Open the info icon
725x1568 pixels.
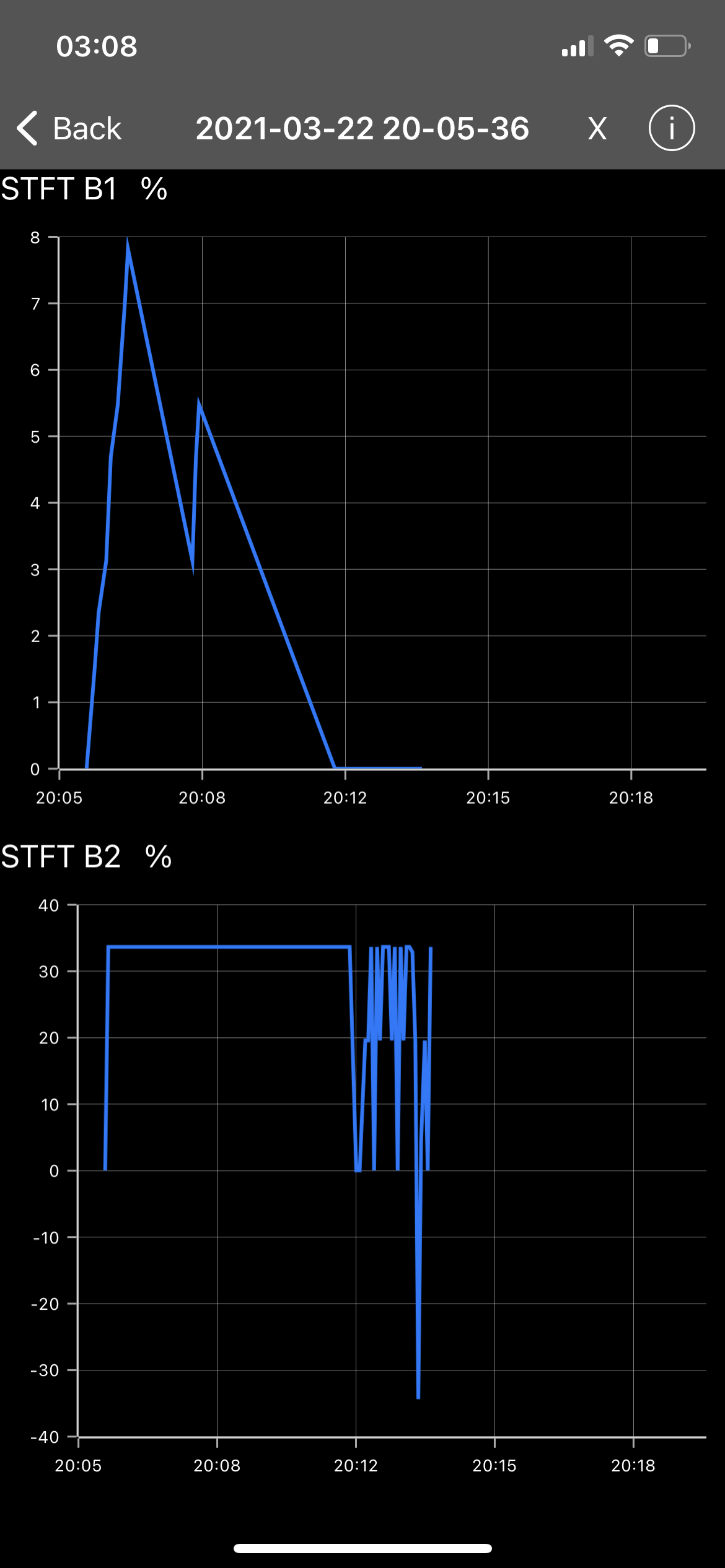671,128
